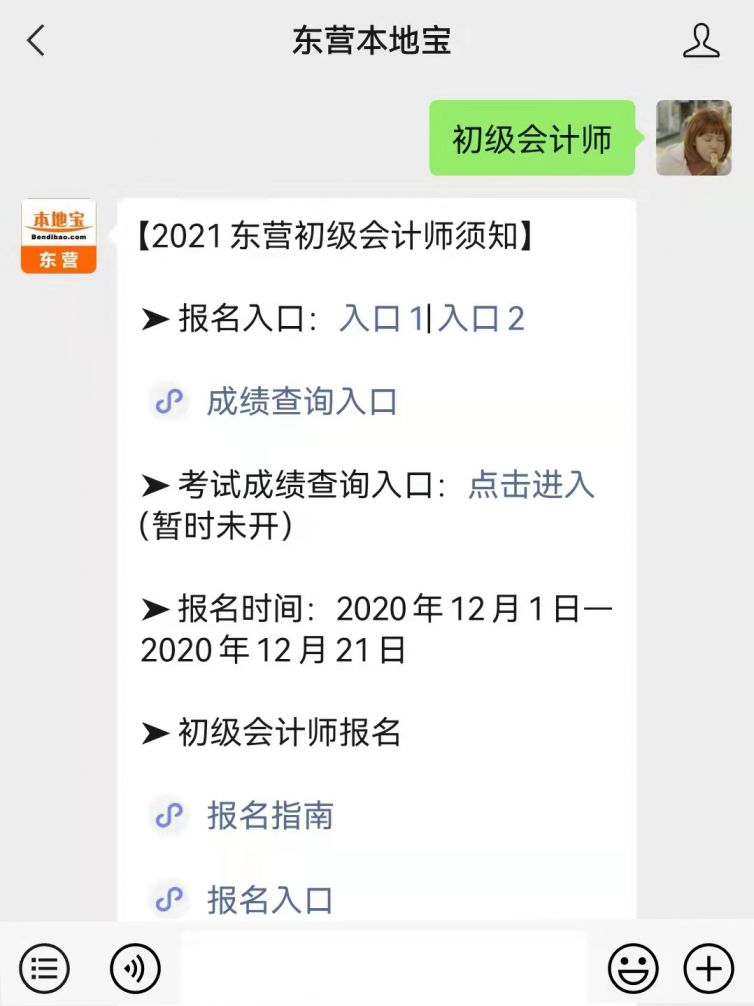Open the 报名入口 mini program link
Screen dimensions: 754x1006
[x=269, y=899]
